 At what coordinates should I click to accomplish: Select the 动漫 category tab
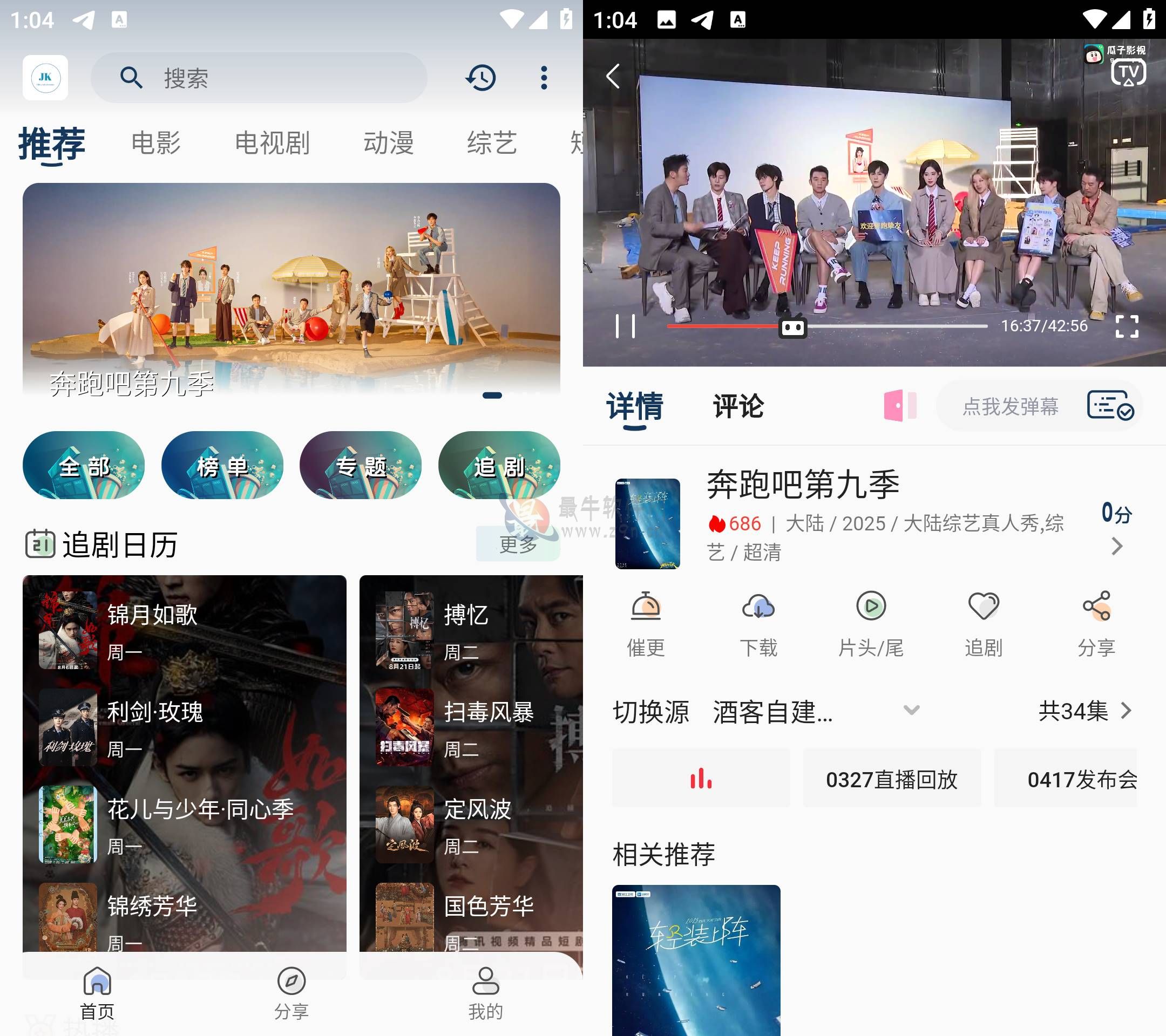click(x=389, y=142)
